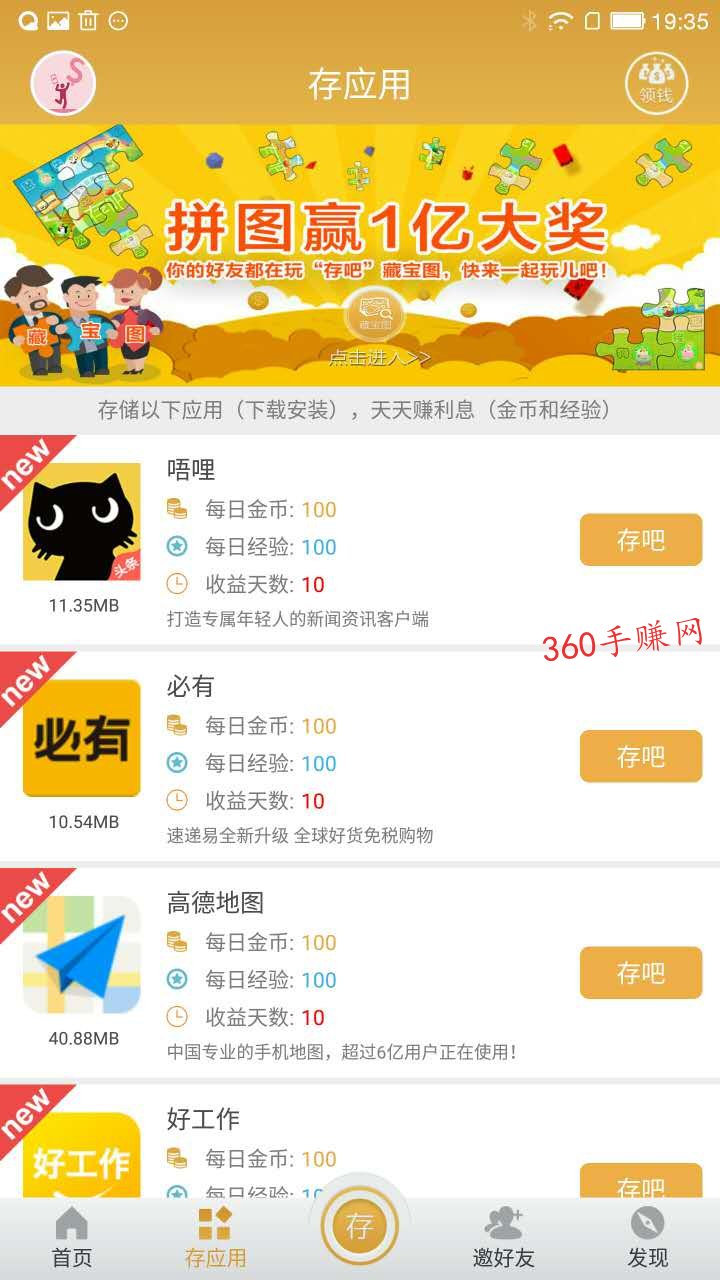Tap the 领钱 money icon
Screen dimensions: 720x1280
tap(657, 83)
